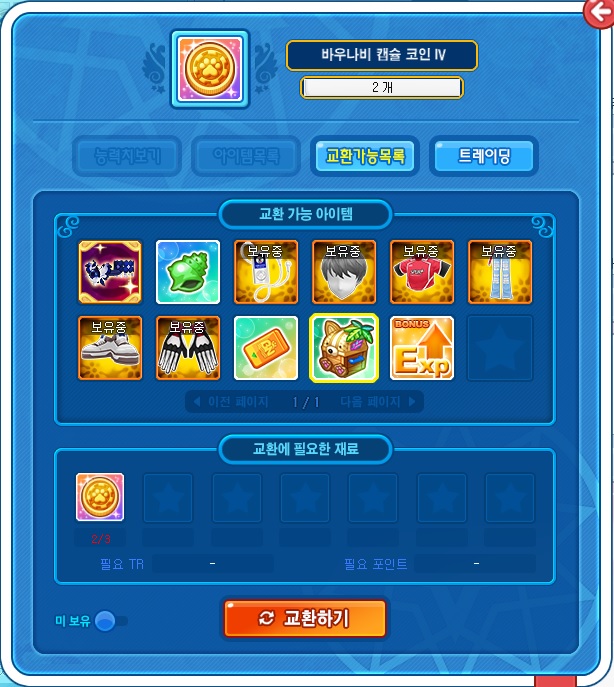Tap the coin material under 교환에 필요한 재료
Image resolution: width=614 pixels, height=687 pixels.
click(x=100, y=498)
